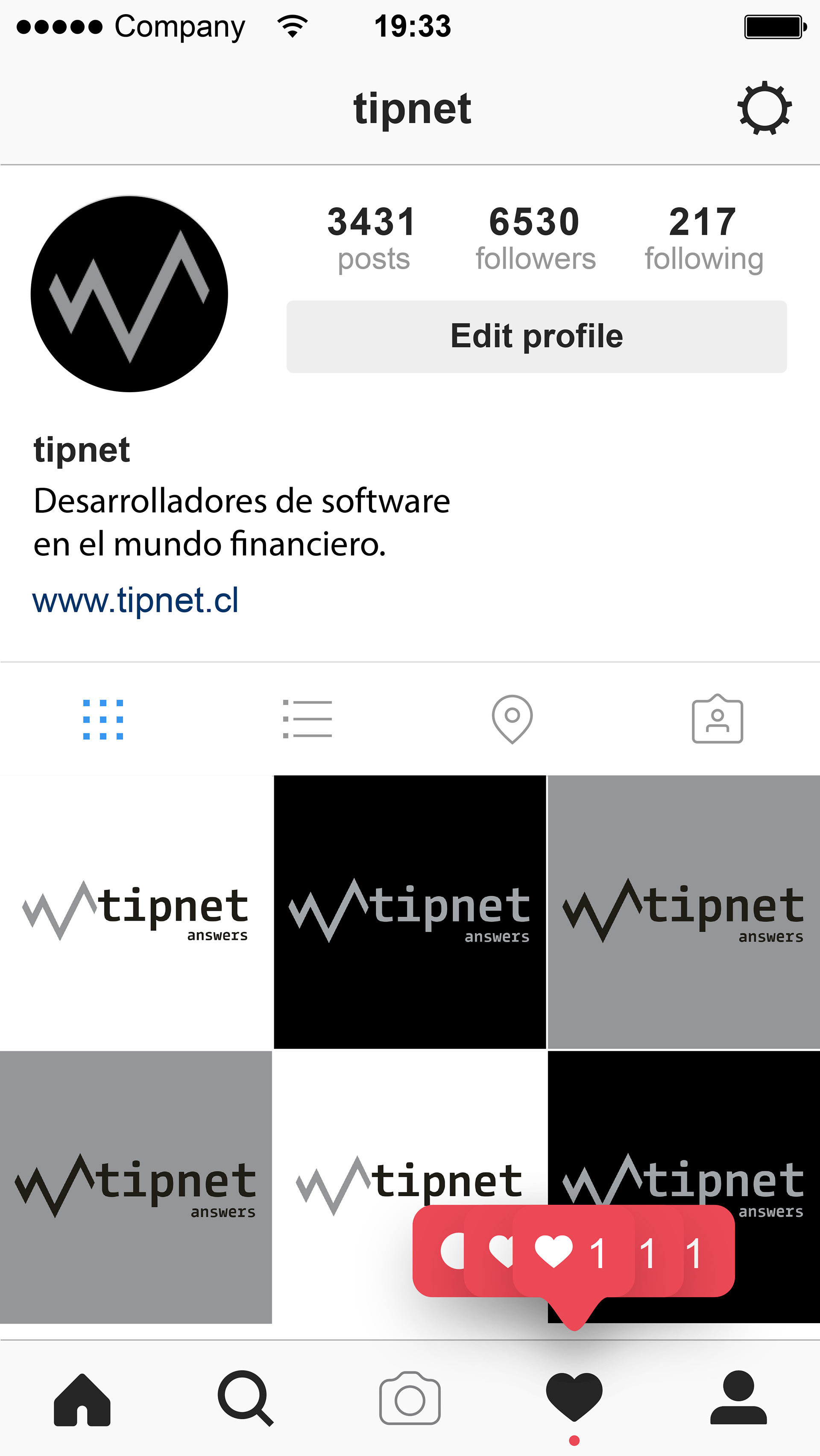Open the black tipnet post in first row
This screenshot has width=820, height=1456.
tap(410, 912)
